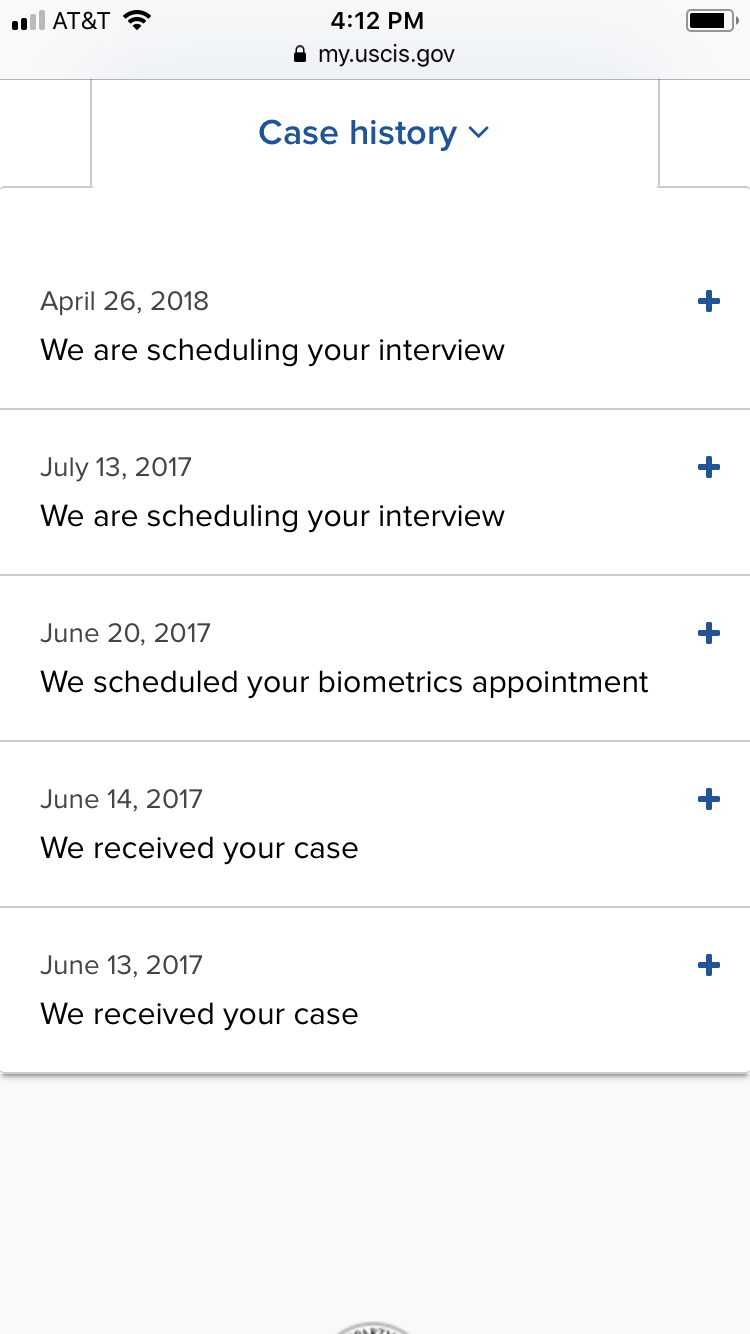Expand the June 13, 2017 entry
The image size is (750, 1334).
[x=708, y=965]
